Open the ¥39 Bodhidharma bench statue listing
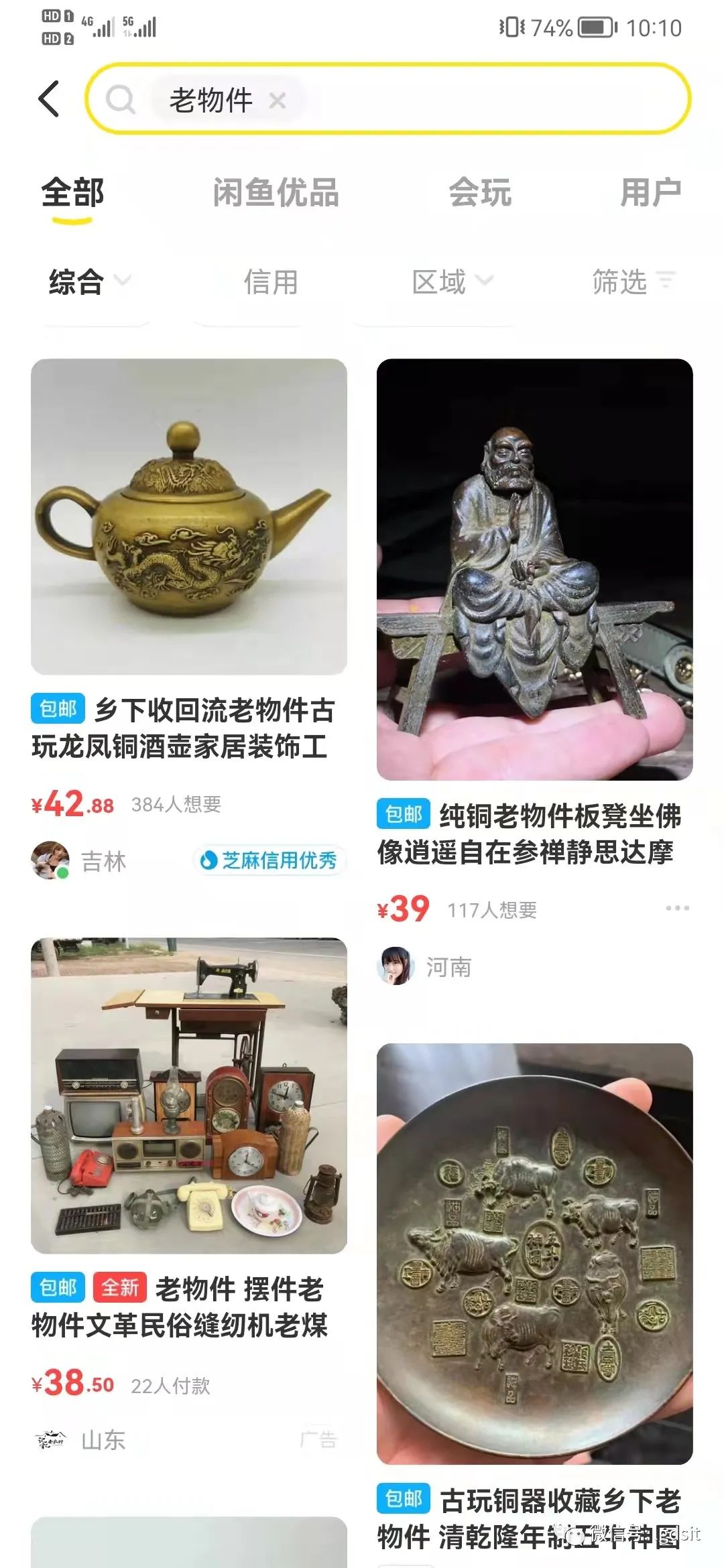The image size is (724, 1568). tap(534, 570)
